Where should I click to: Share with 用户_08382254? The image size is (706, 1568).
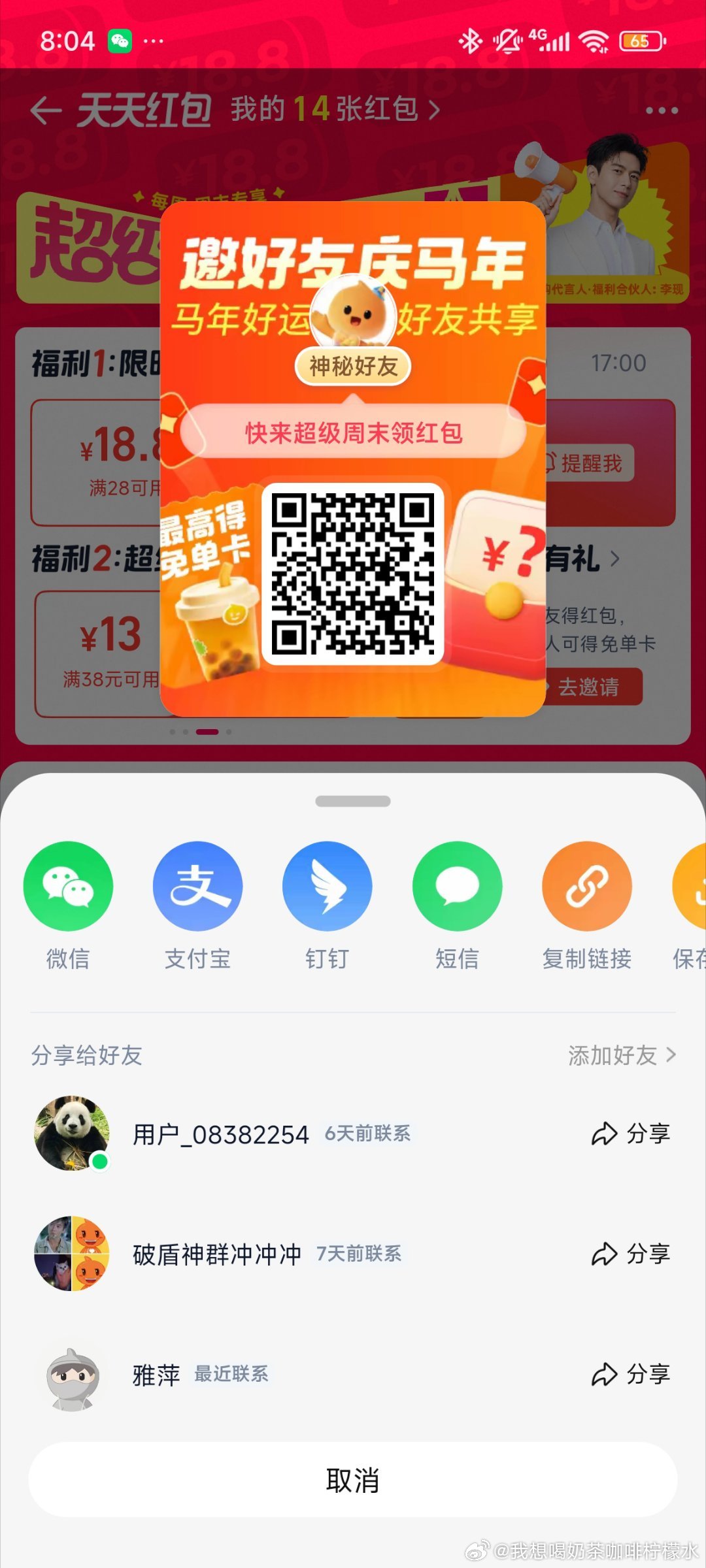pos(631,1134)
